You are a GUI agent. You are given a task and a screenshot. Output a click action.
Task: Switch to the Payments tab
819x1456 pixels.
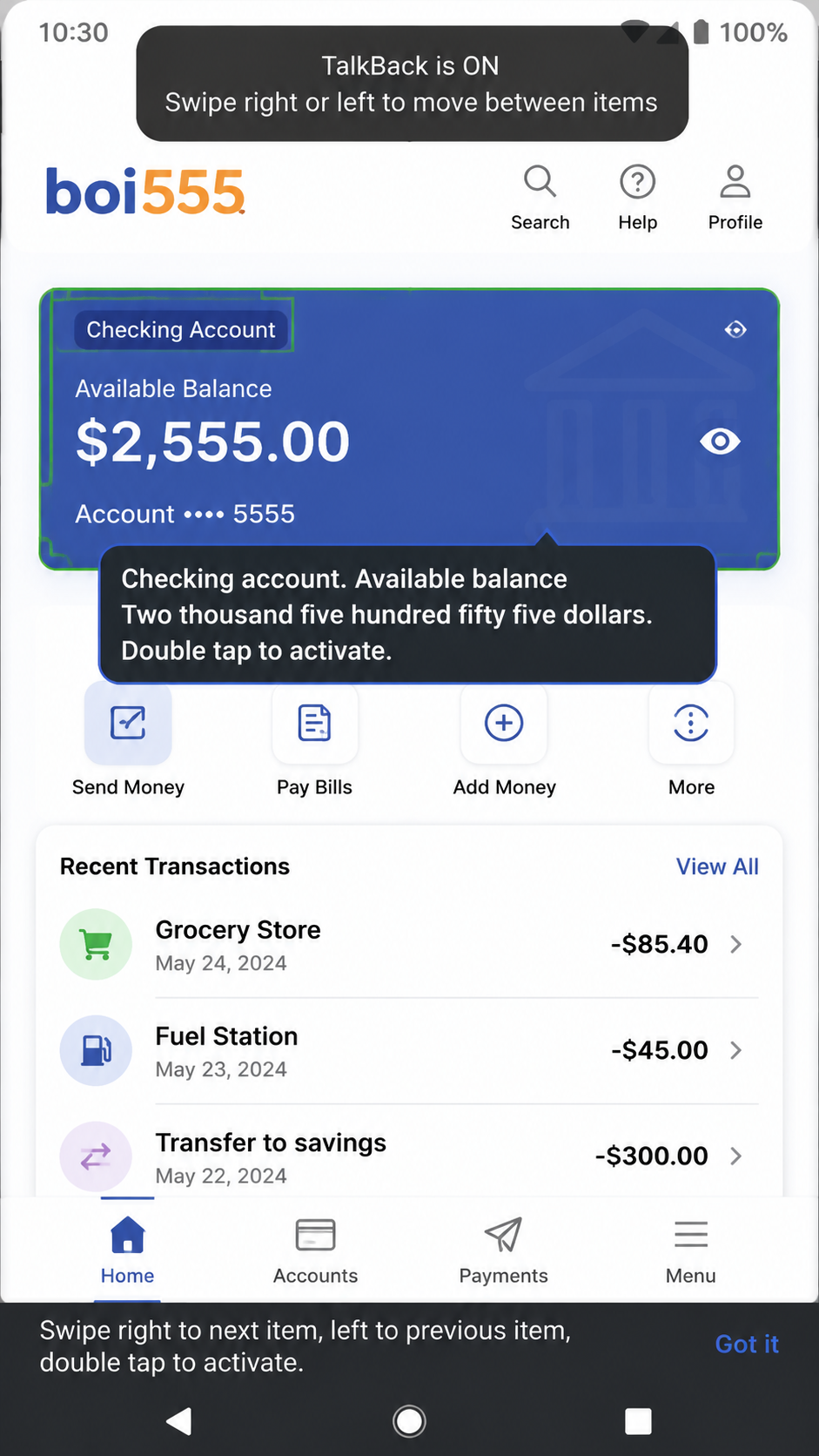tap(503, 1251)
